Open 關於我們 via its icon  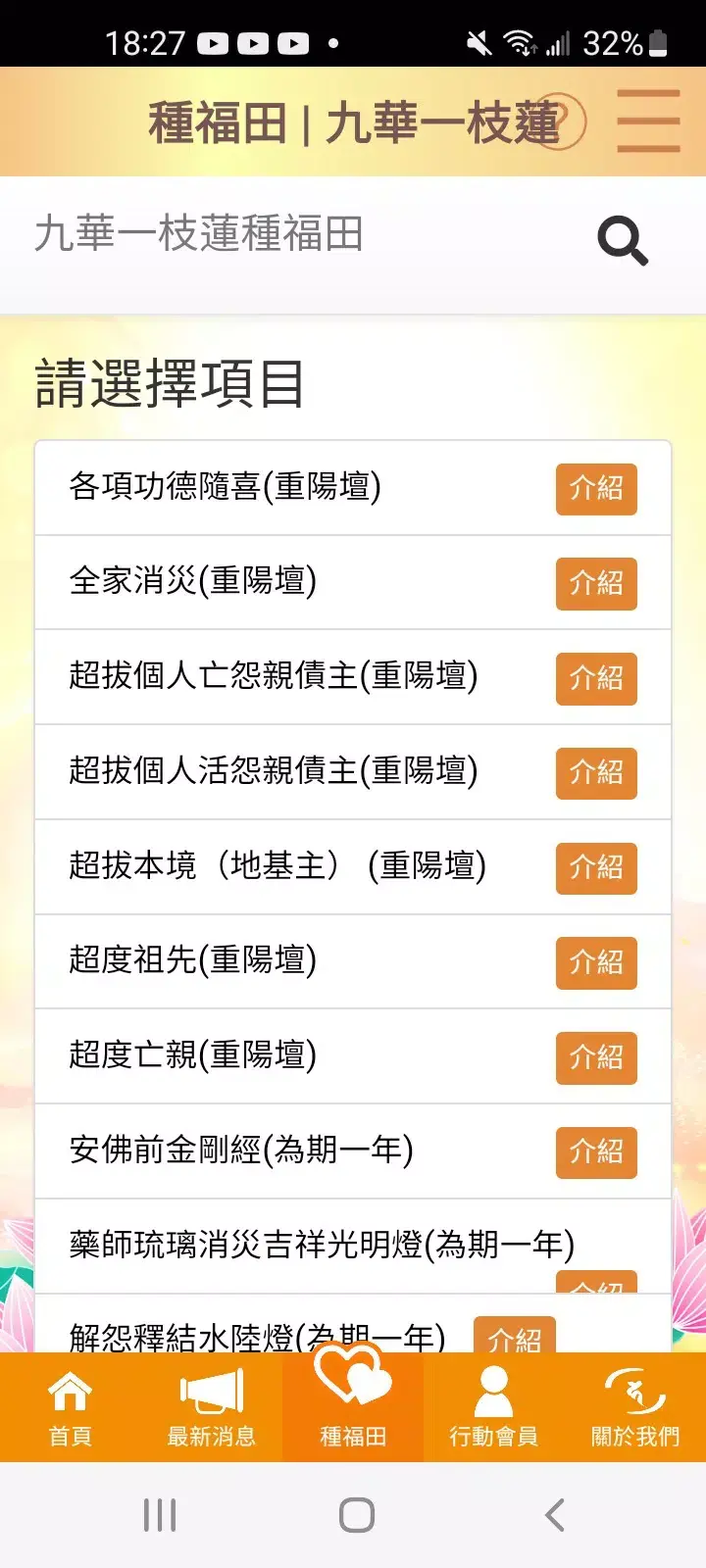pyautogui.click(x=634, y=1389)
